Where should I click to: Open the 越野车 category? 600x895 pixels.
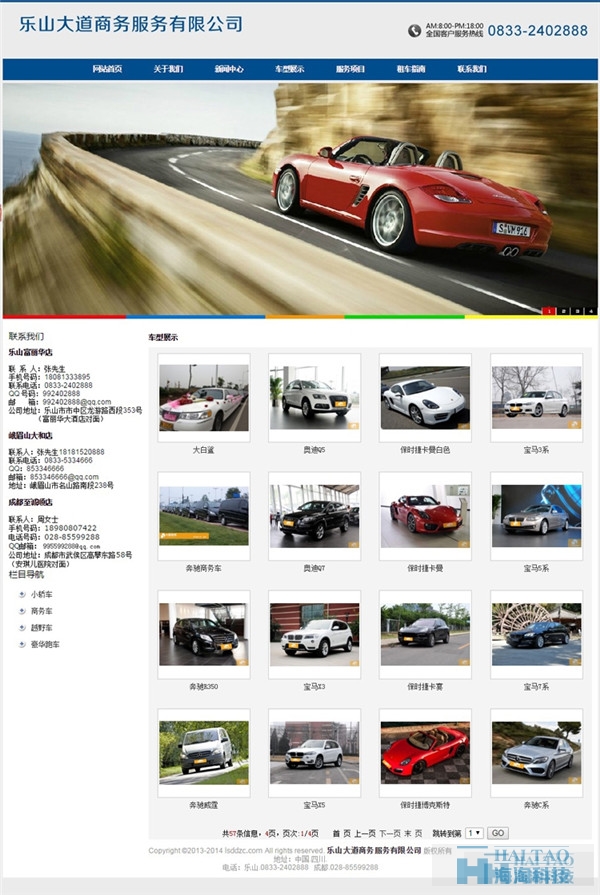(x=42, y=628)
